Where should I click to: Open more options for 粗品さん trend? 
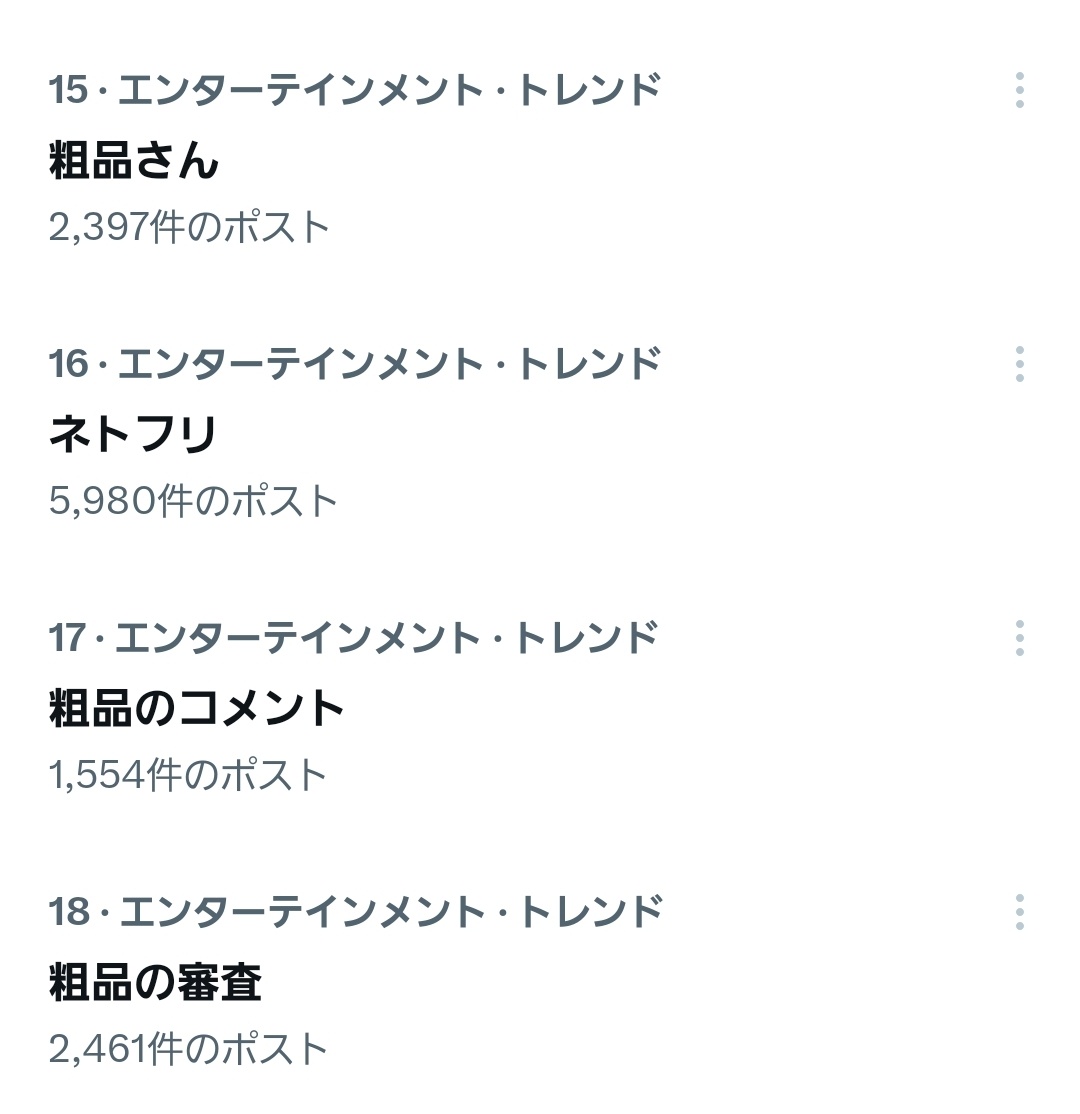coord(1019,90)
